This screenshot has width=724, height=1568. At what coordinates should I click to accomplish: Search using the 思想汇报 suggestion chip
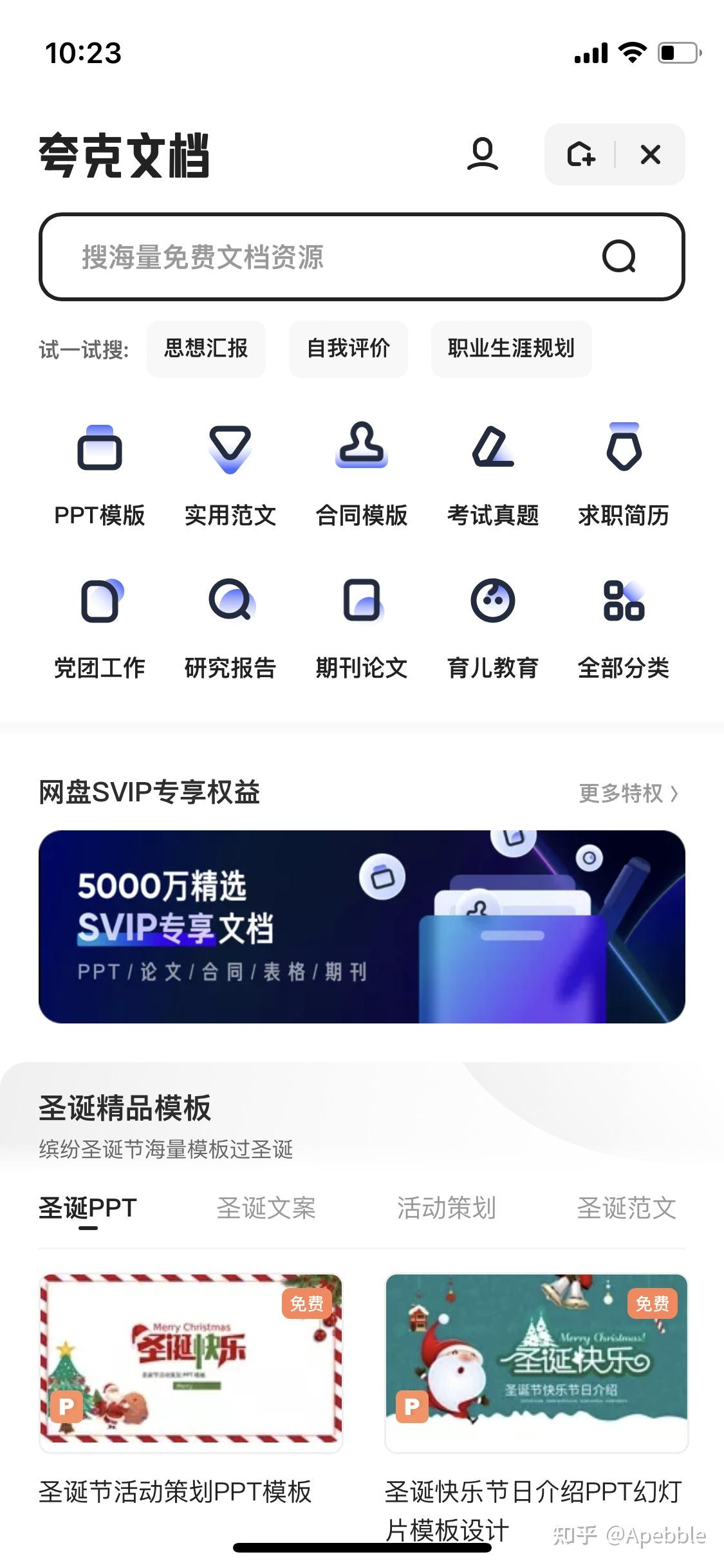[x=206, y=349]
